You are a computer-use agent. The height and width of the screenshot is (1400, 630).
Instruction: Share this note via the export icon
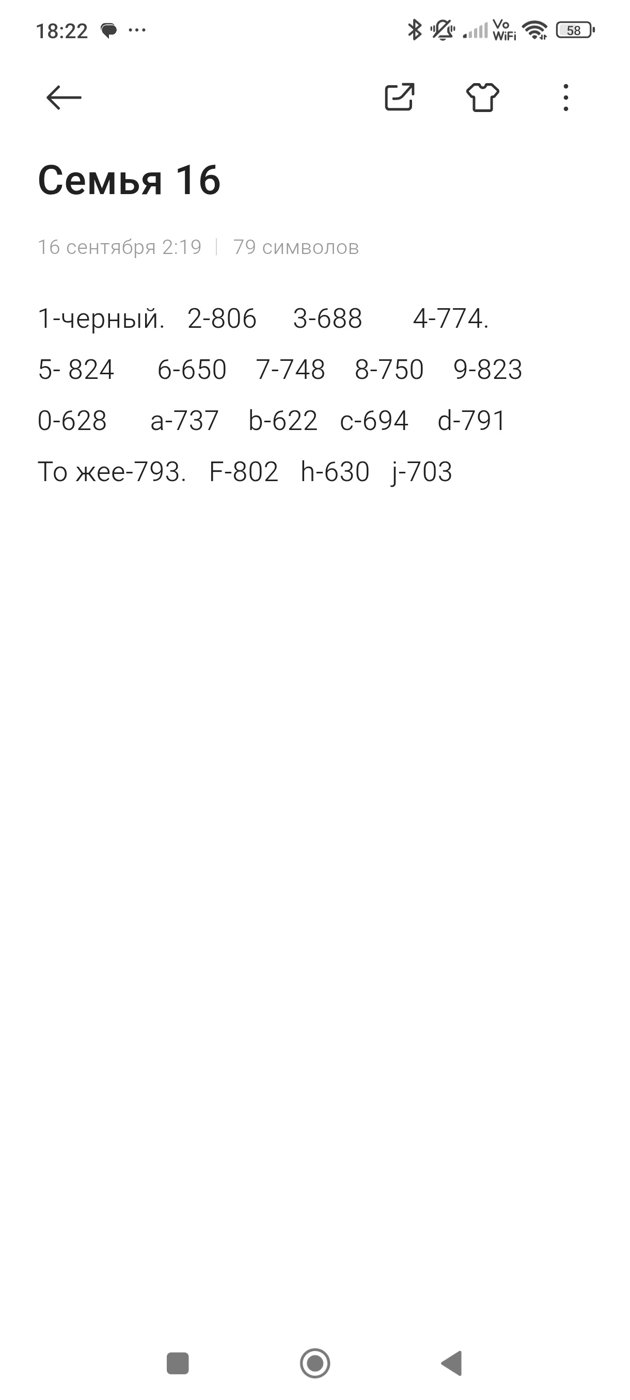[x=400, y=97]
